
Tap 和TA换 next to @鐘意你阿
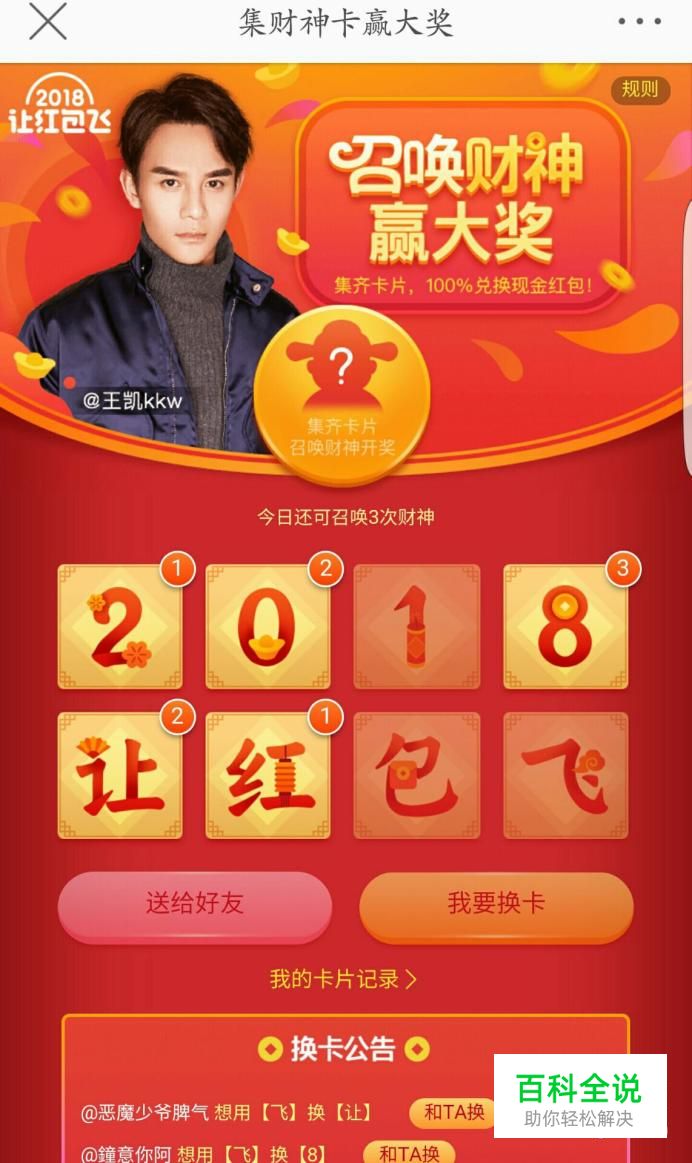[x=408, y=1153]
